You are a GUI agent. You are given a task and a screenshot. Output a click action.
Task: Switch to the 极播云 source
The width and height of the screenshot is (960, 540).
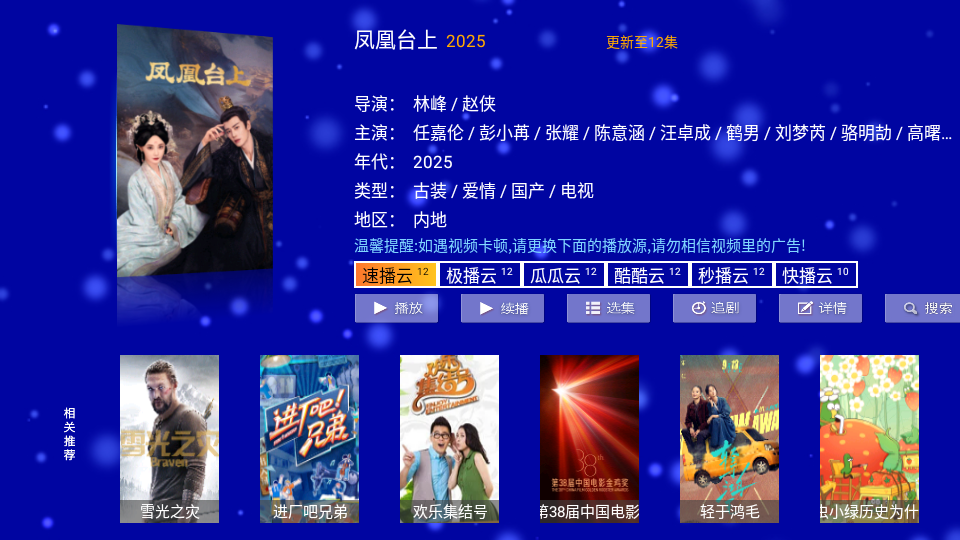(x=480, y=275)
